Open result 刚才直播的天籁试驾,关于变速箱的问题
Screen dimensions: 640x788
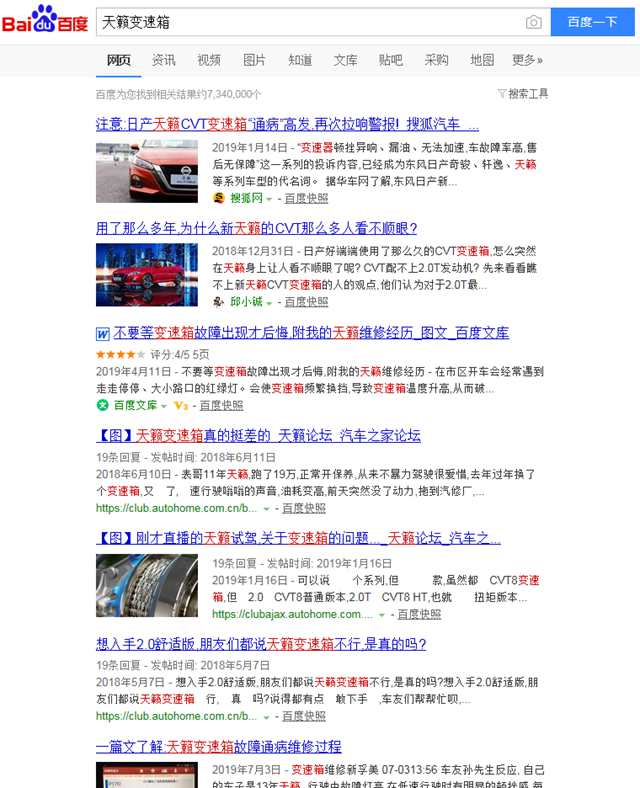298,539
